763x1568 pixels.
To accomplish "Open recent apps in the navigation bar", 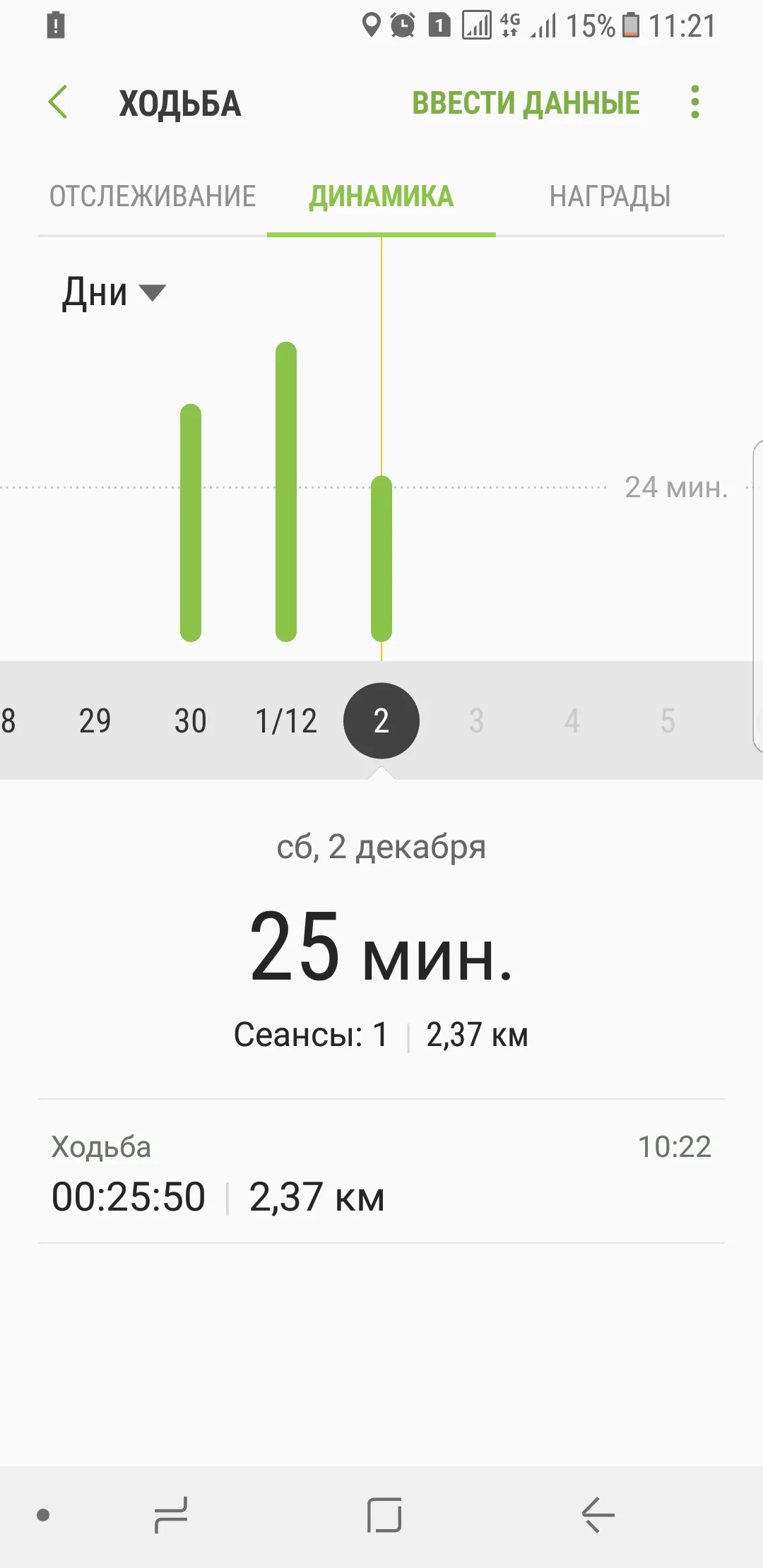I will click(171, 1515).
